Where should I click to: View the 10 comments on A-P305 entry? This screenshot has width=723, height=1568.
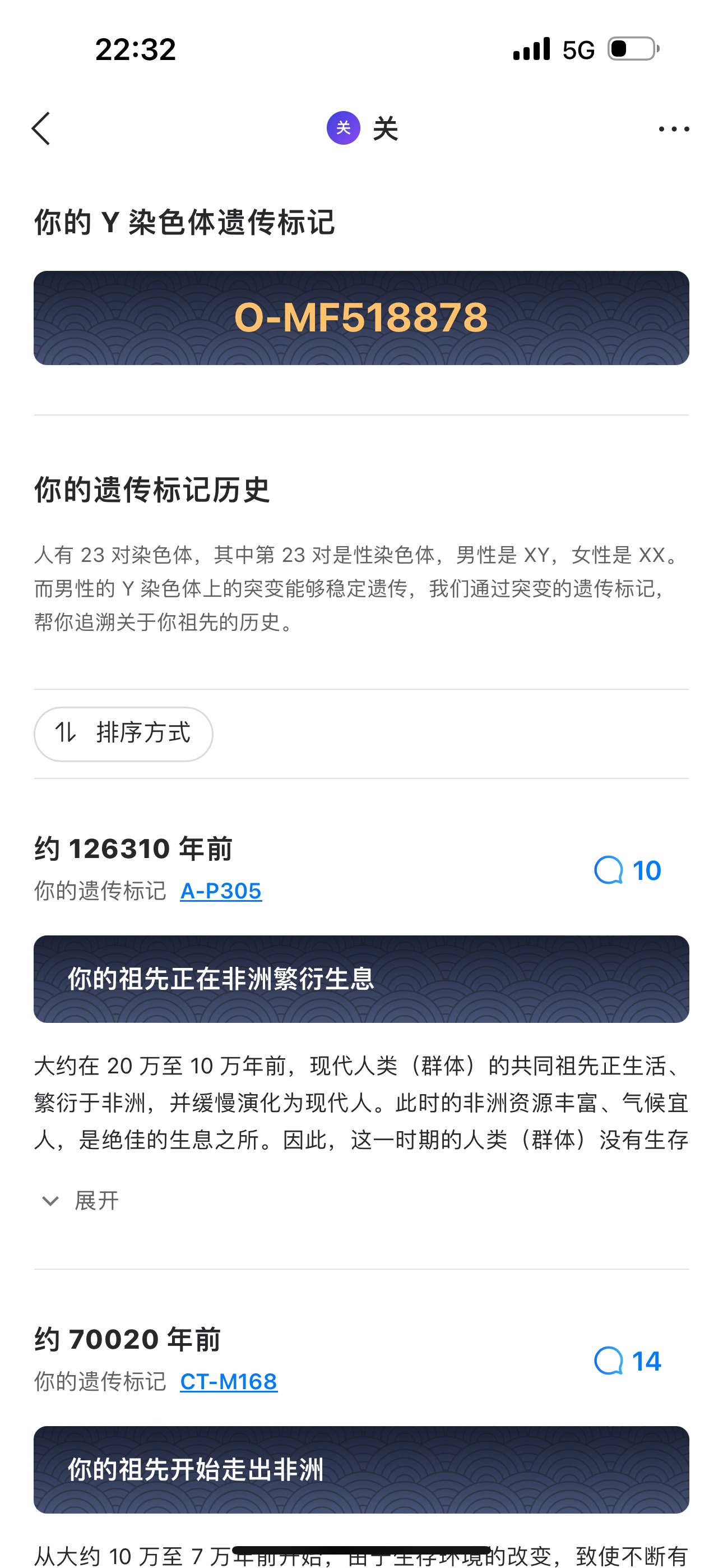(628, 870)
